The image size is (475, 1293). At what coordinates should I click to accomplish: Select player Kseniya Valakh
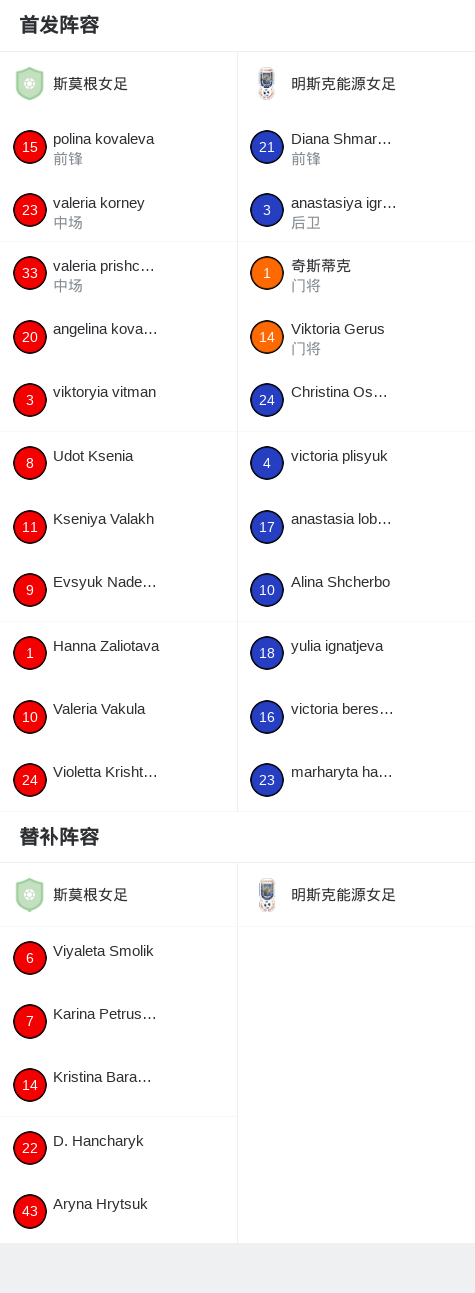pyautogui.click(x=118, y=526)
